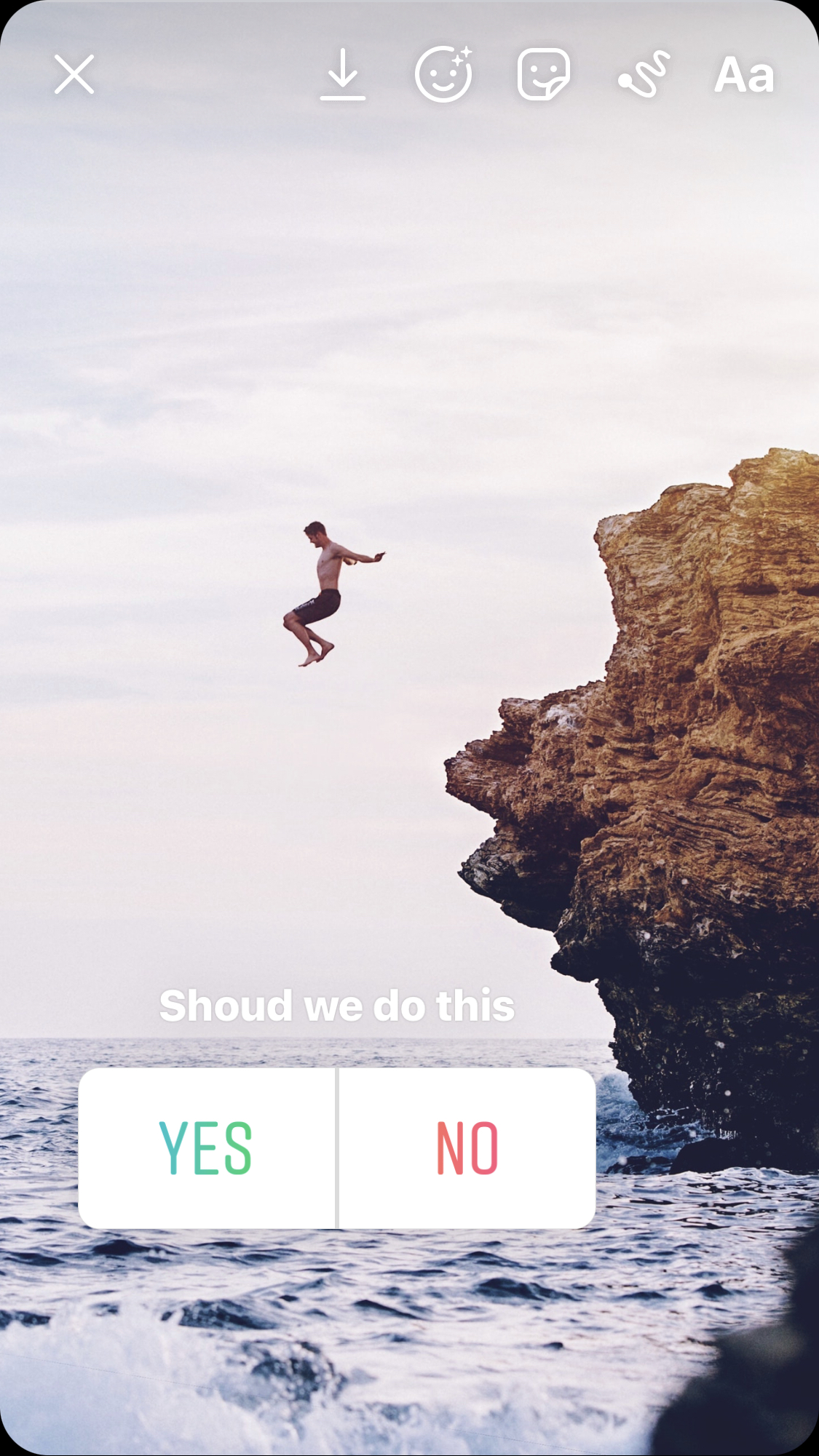Save the story to device
This screenshot has height=1456, width=819.
tap(342, 74)
